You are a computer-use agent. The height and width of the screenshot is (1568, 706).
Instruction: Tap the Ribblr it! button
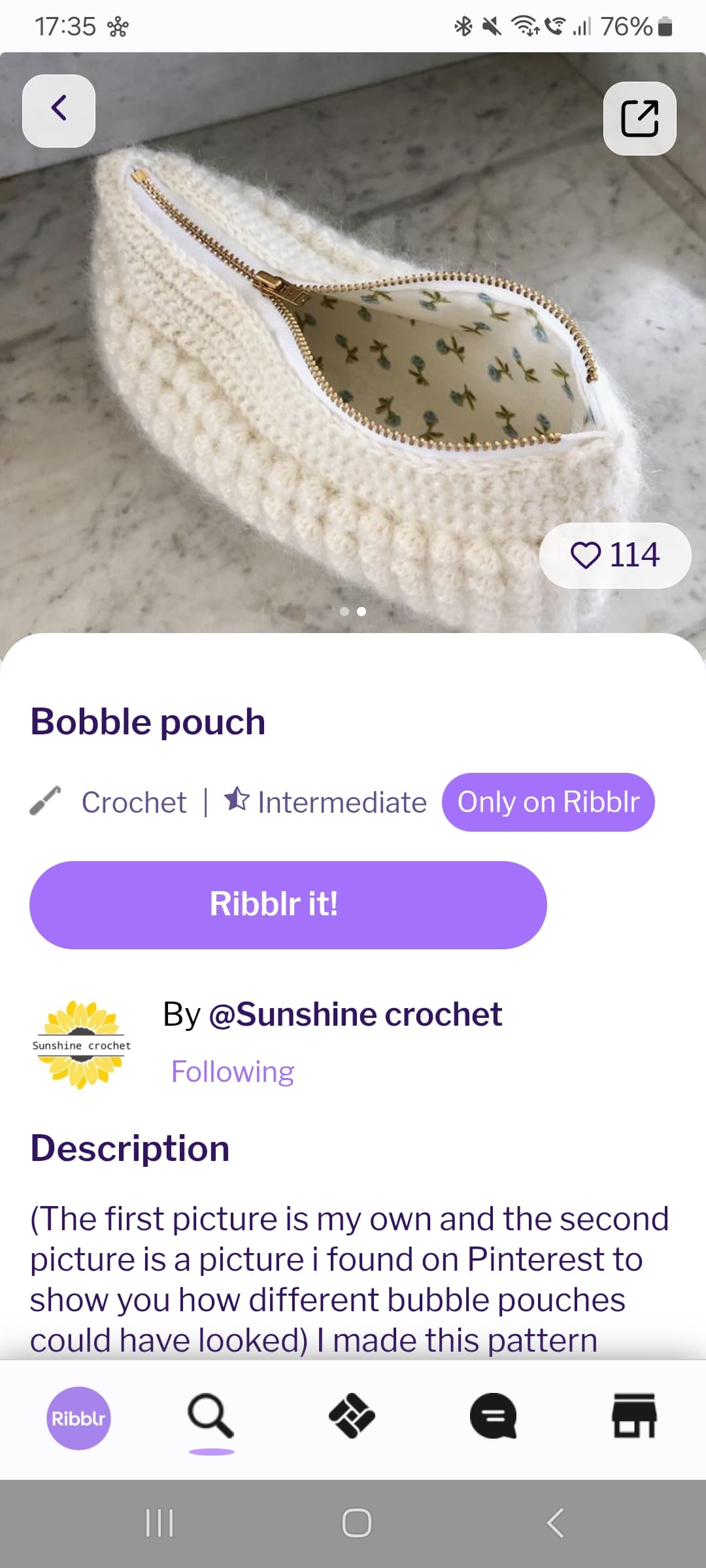pyautogui.click(x=288, y=905)
